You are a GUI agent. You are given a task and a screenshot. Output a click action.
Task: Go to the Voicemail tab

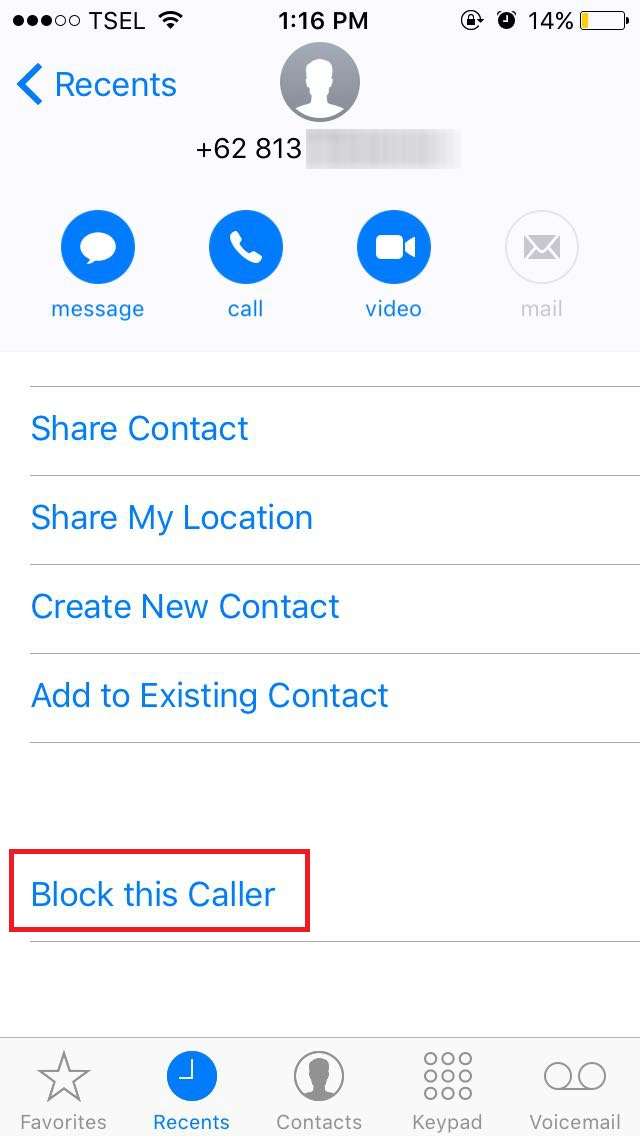click(x=575, y=1089)
